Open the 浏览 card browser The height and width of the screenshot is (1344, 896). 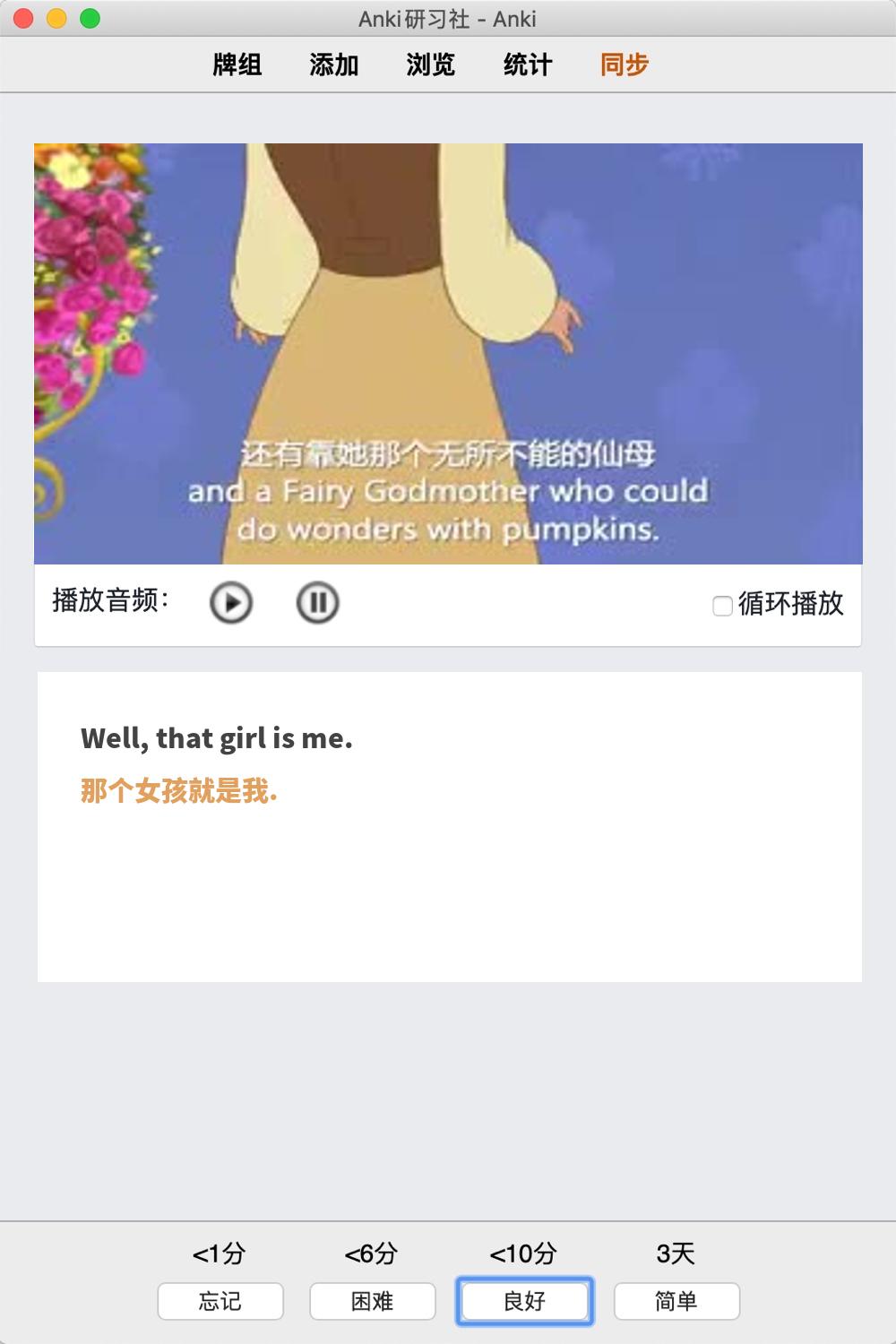431,65
